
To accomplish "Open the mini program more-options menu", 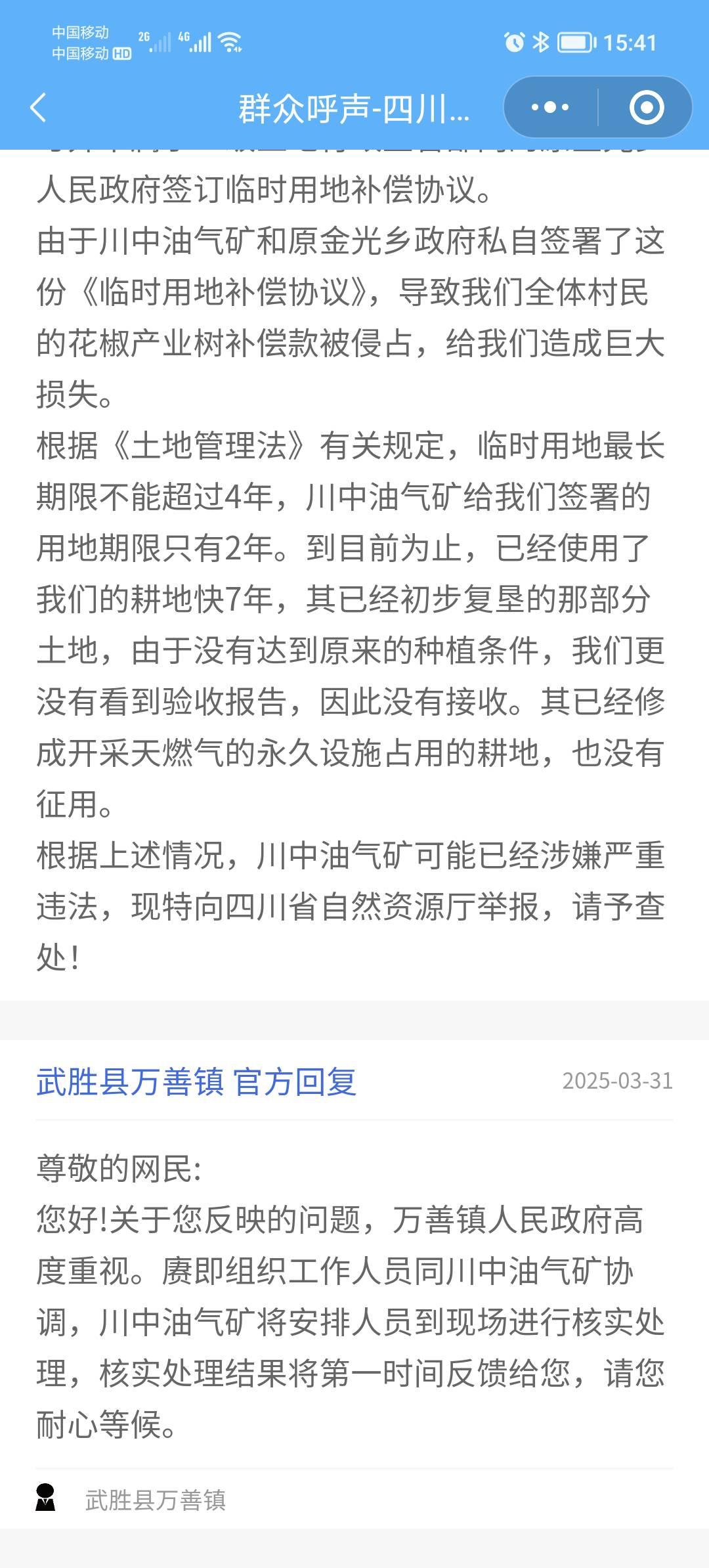I will 550,107.
